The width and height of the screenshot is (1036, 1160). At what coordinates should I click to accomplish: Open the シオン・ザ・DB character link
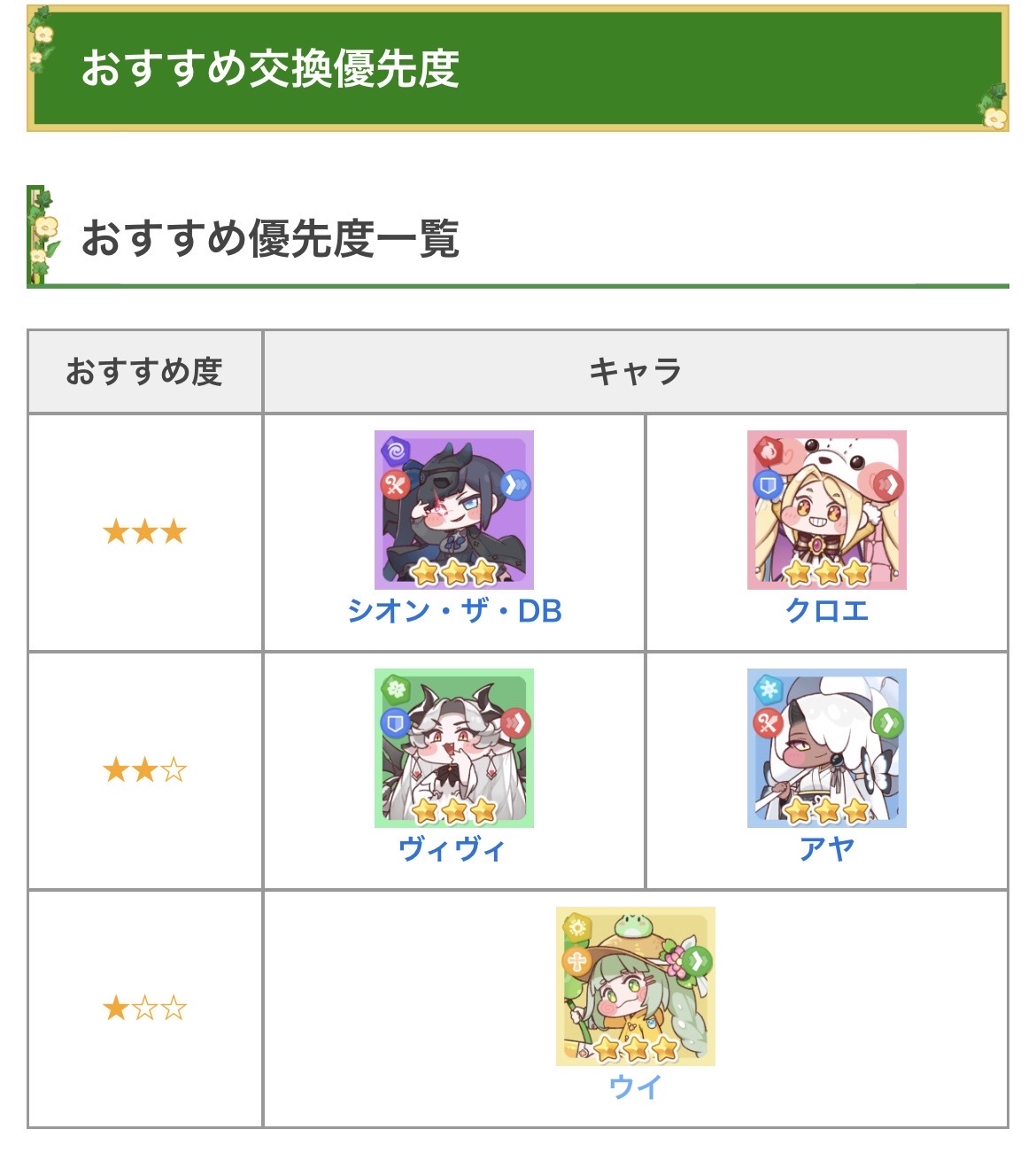coord(454,611)
